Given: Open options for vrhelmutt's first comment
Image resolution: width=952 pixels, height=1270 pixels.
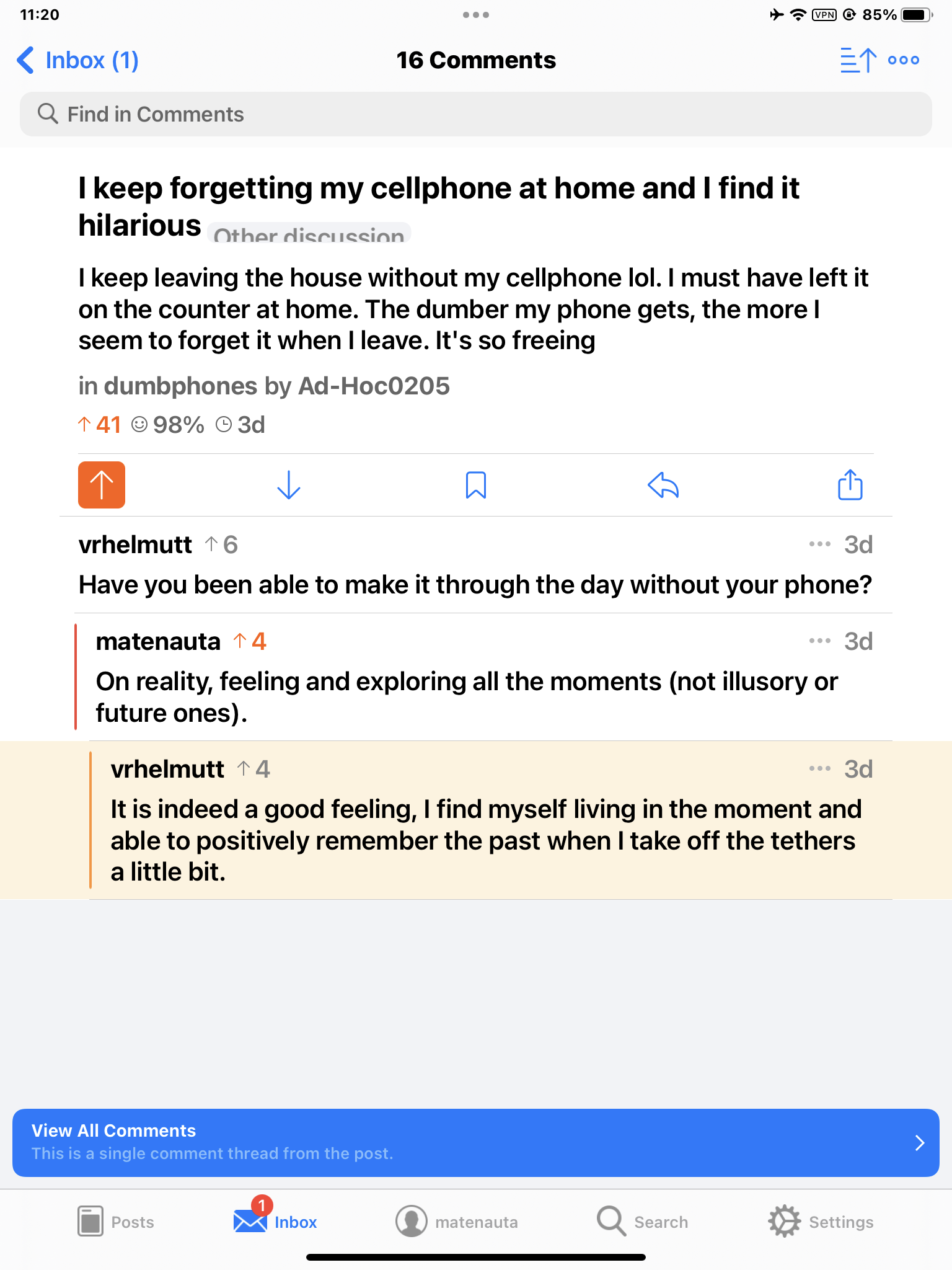Looking at the screenshot, I should coord(819,544).
